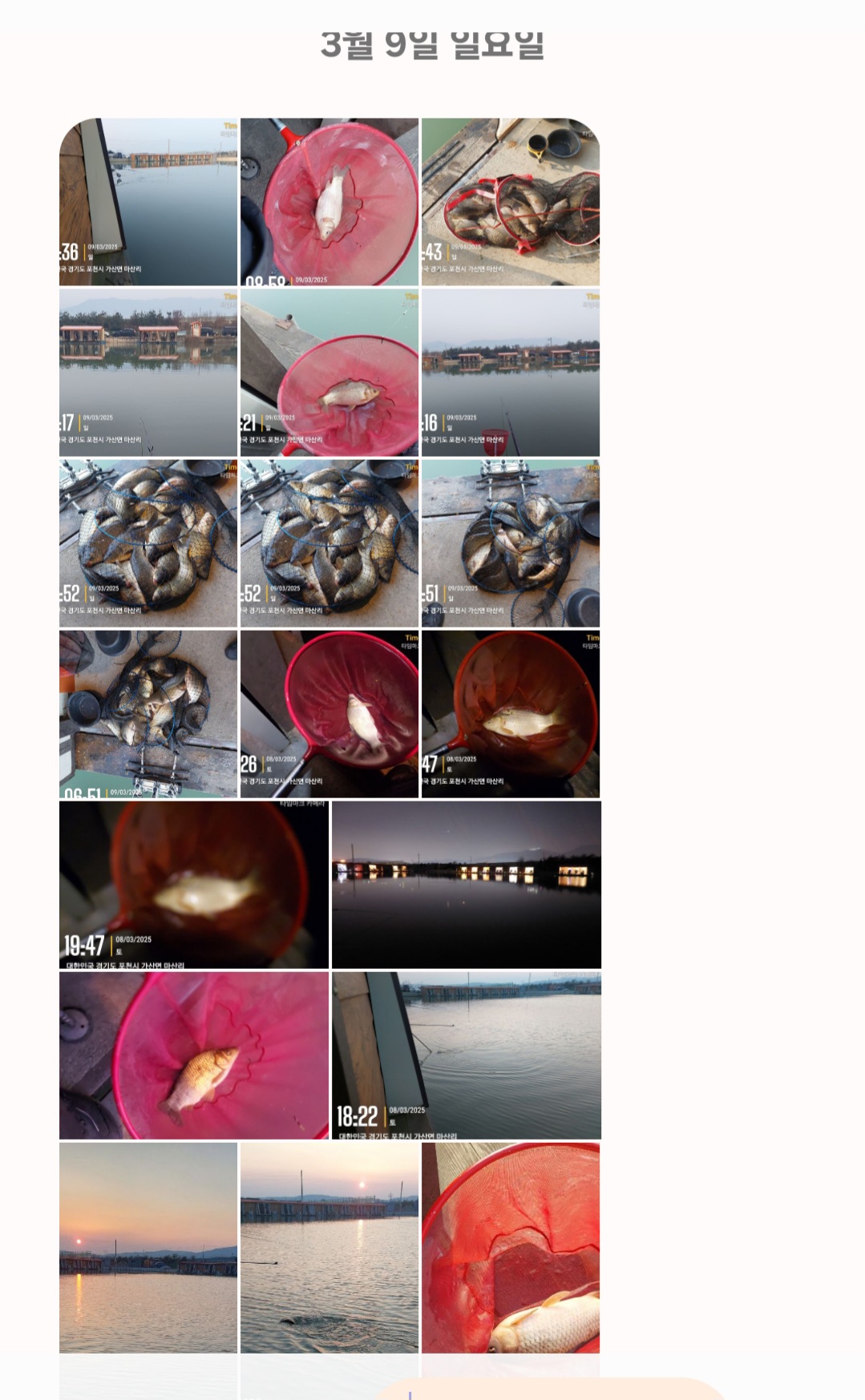Open the close-up fish in red net photo
Viewport: 865px width, 1400px height.
[x=511, y=1247]
